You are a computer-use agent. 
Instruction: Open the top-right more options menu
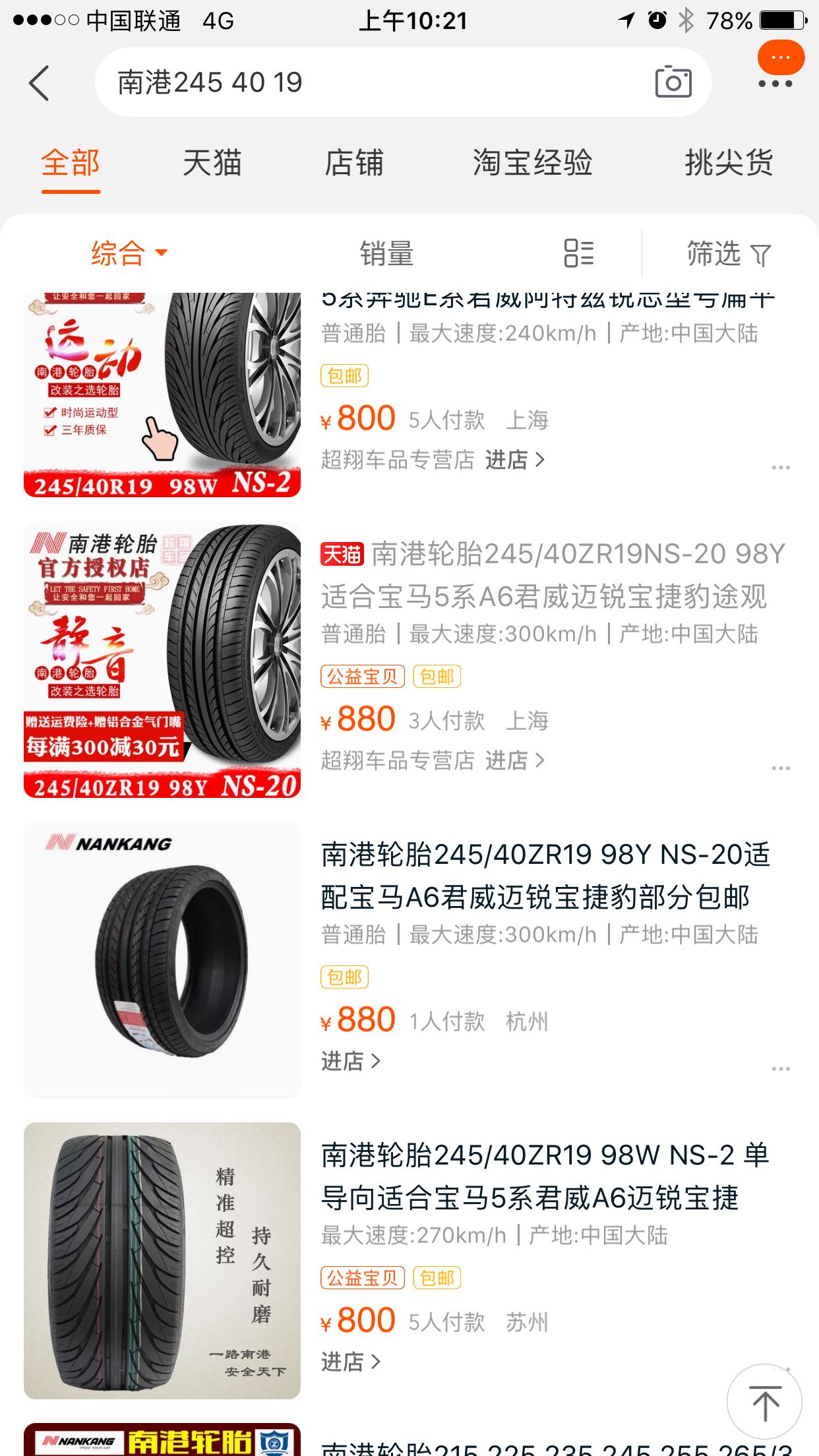[x=775, y=84]
